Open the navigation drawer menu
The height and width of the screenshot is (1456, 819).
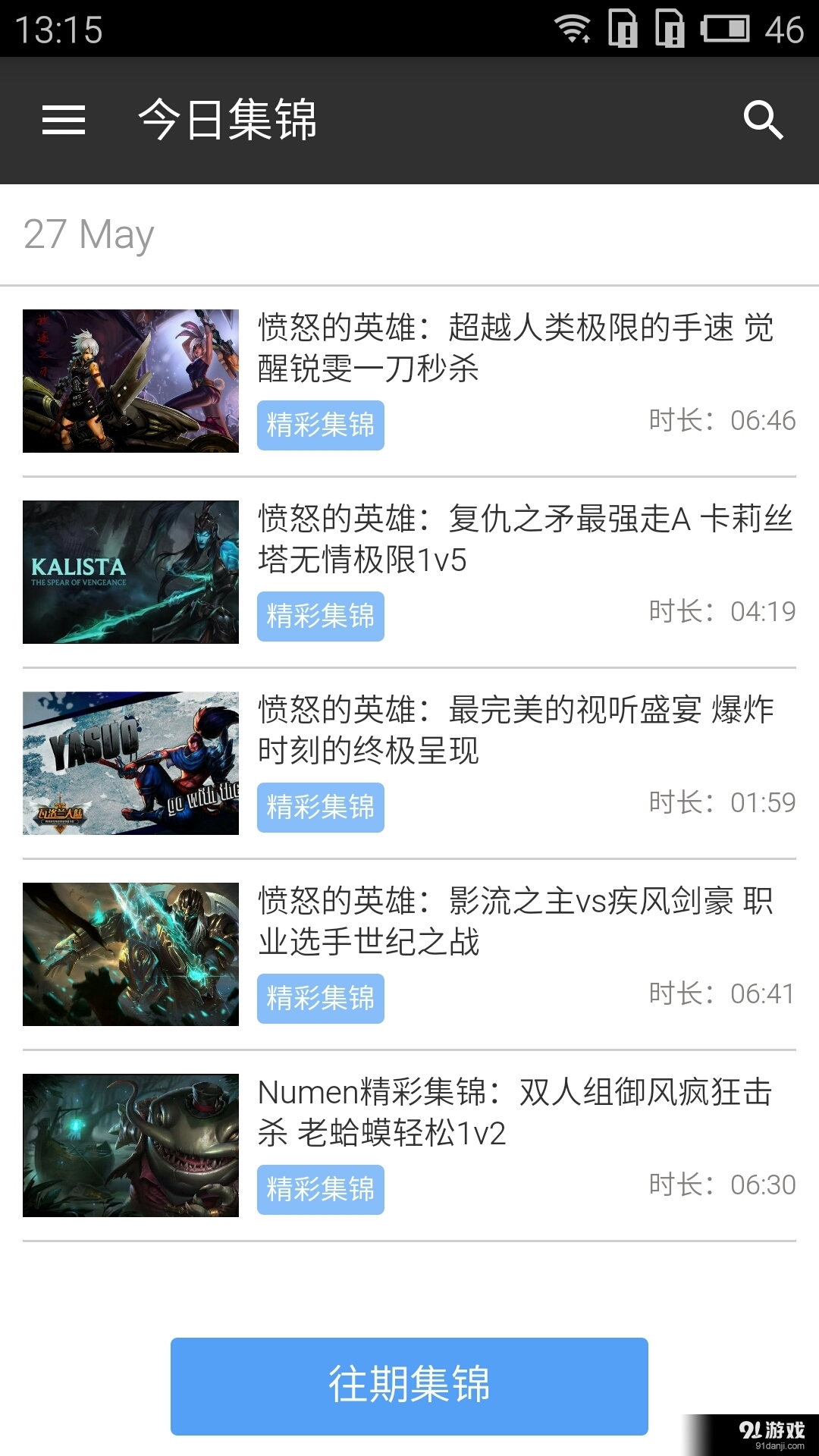64,120
